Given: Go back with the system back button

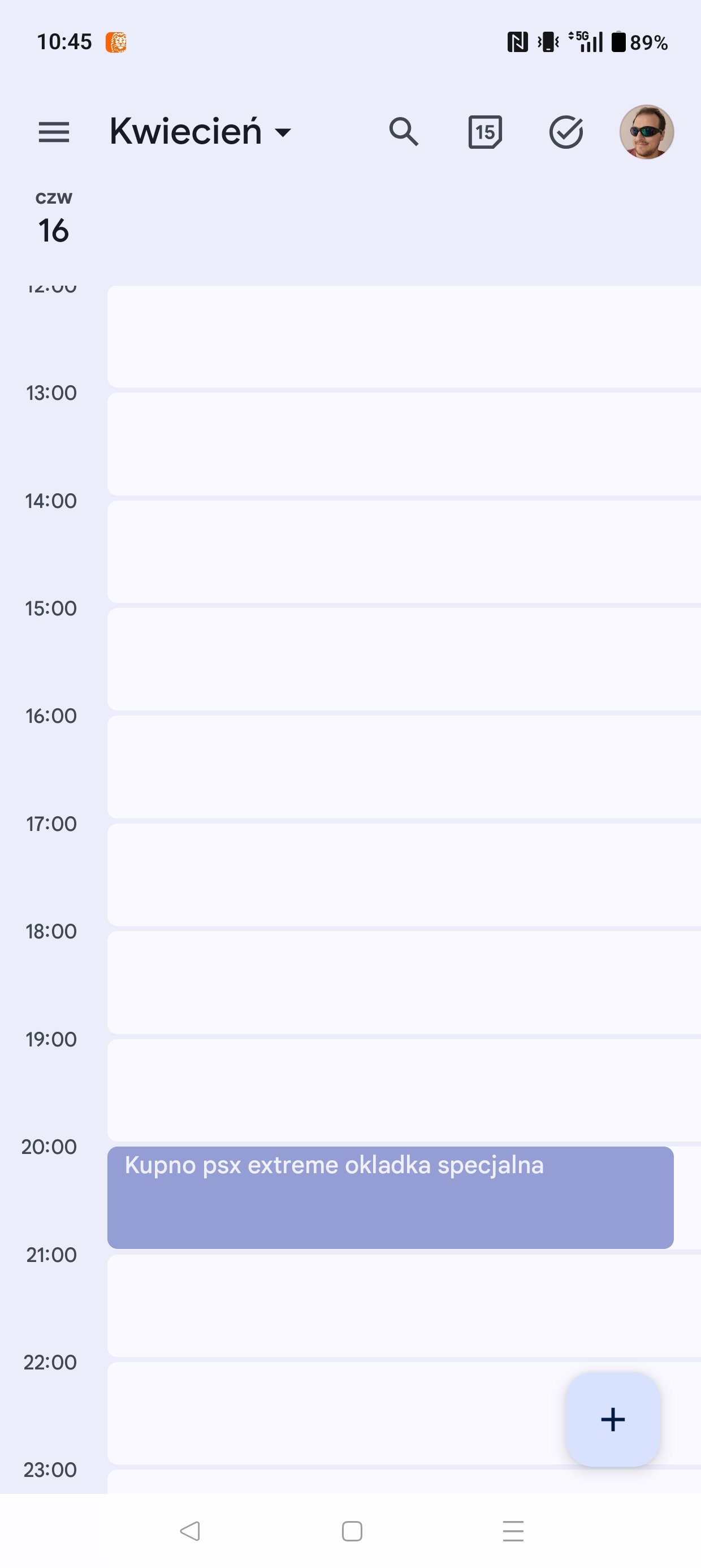Looking at the screenshot, I should [190, 1531].
